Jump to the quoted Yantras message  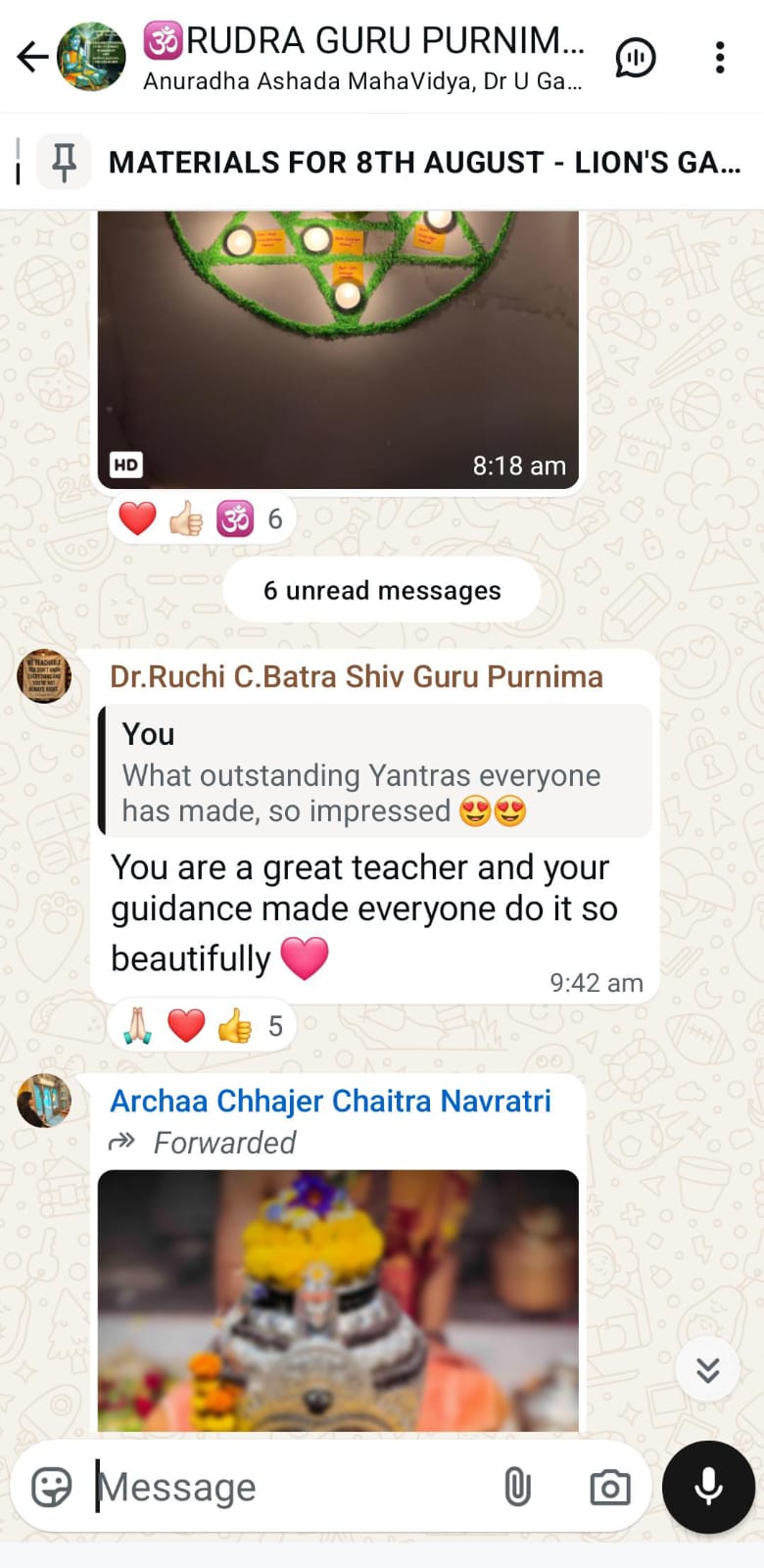376,772
